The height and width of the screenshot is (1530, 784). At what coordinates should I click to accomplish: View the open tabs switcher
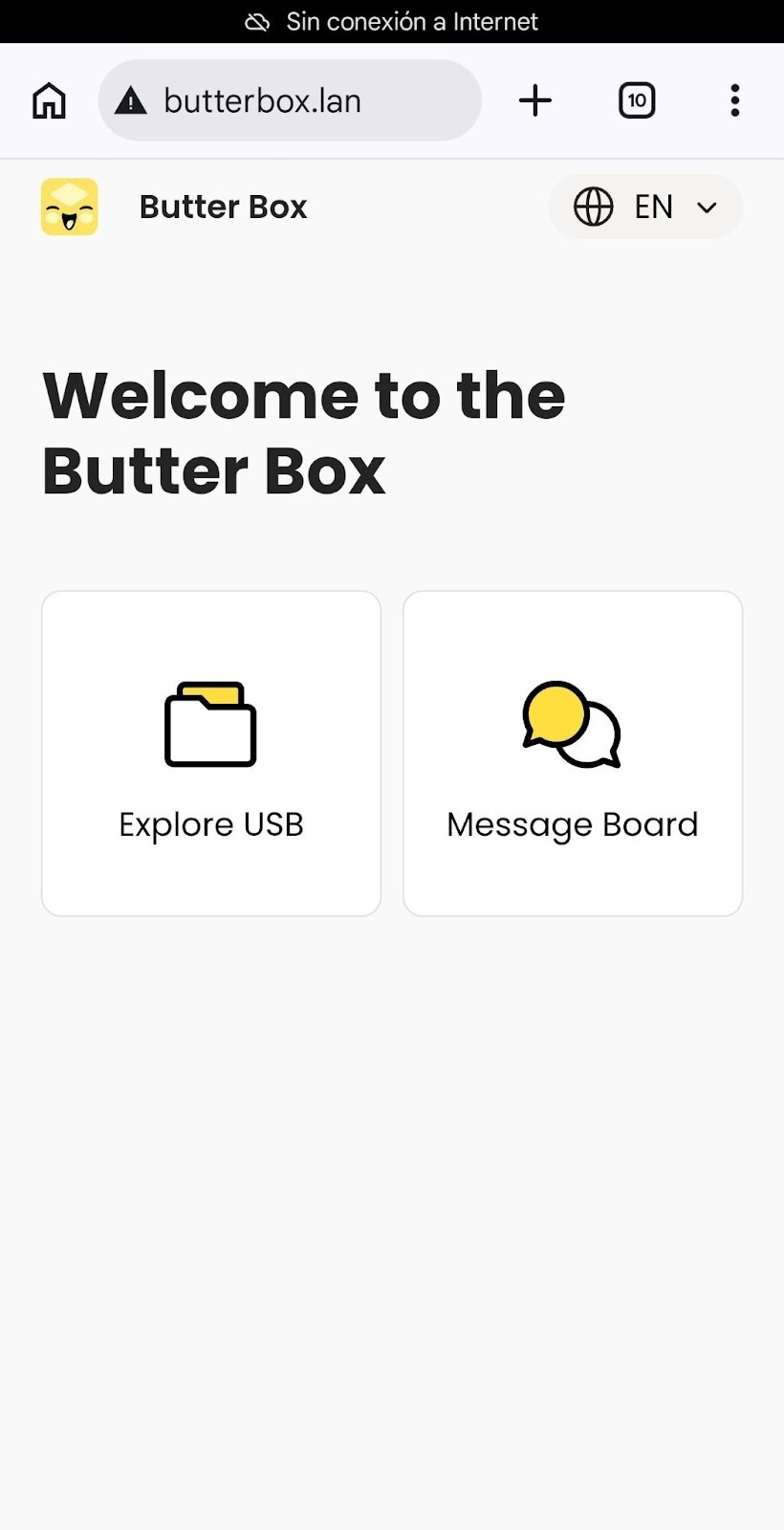point(637,100)
